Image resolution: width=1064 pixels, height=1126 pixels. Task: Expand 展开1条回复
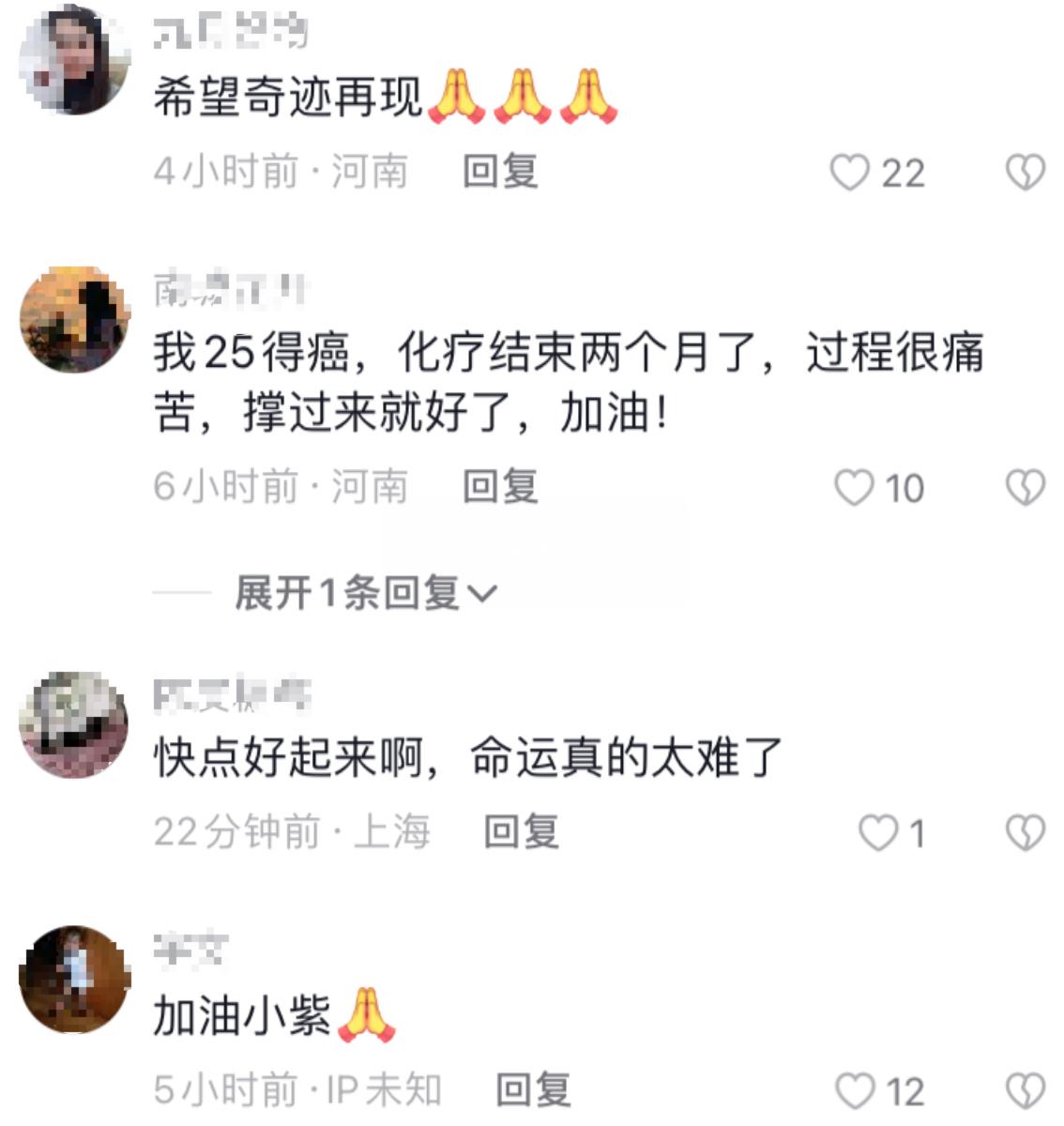click(x=365, y=593)
